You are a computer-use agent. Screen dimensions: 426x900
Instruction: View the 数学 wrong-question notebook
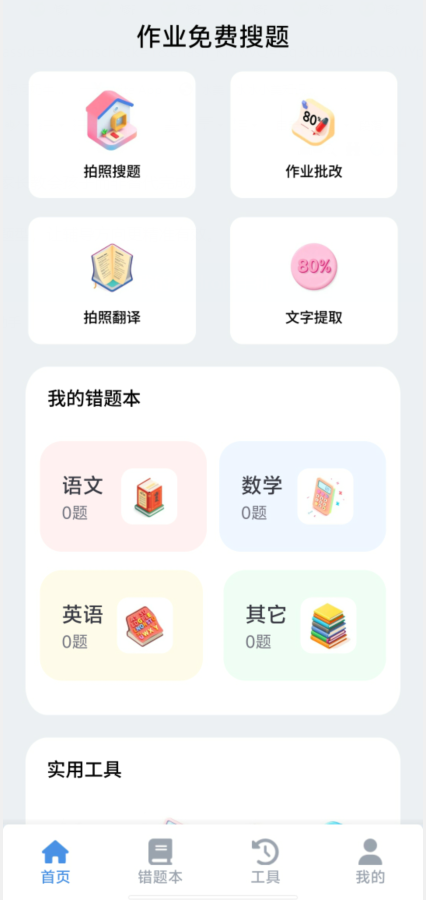pos(303,496)
